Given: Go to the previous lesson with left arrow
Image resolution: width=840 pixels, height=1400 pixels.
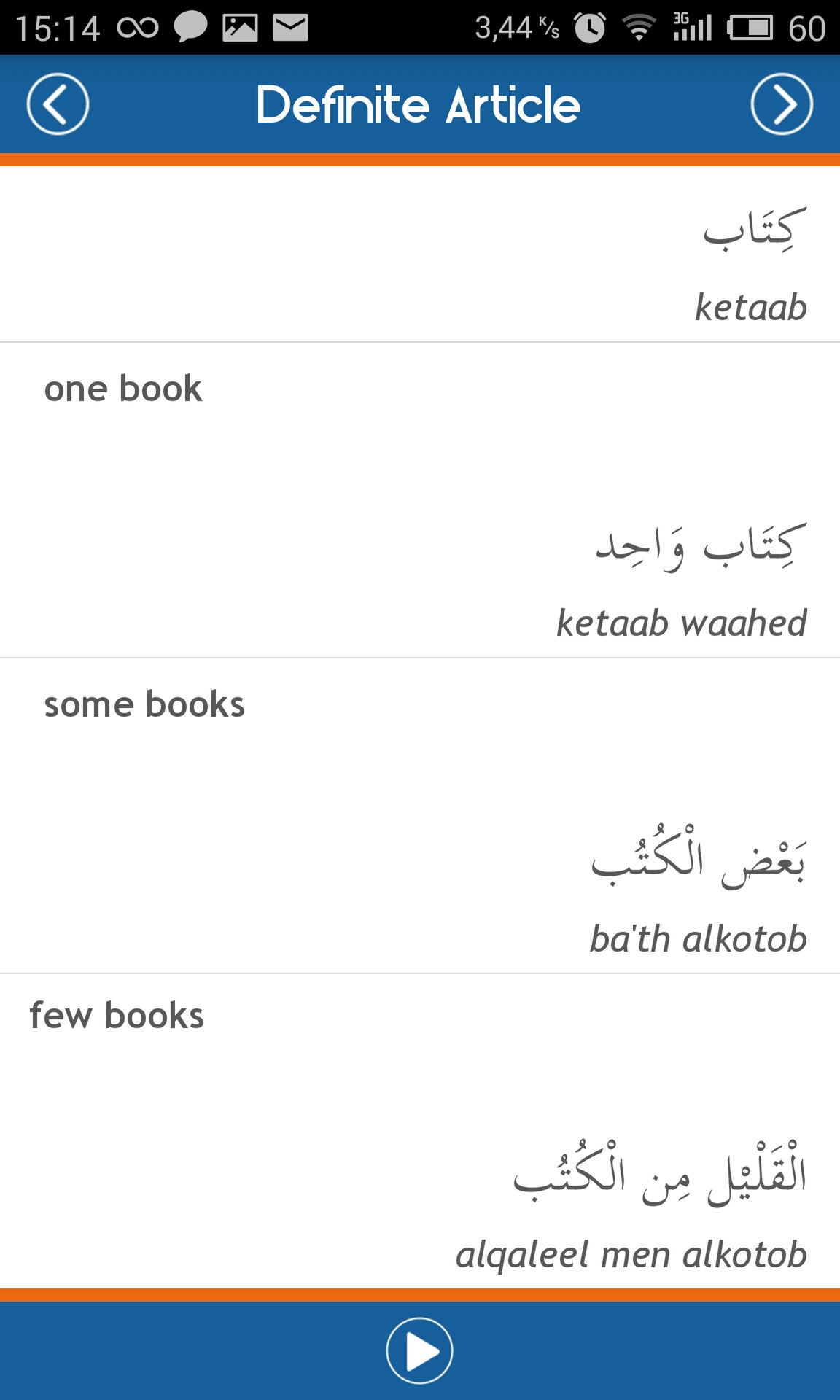Looking at the screenshot, I should pyautogui.click(x=58, y=104).
